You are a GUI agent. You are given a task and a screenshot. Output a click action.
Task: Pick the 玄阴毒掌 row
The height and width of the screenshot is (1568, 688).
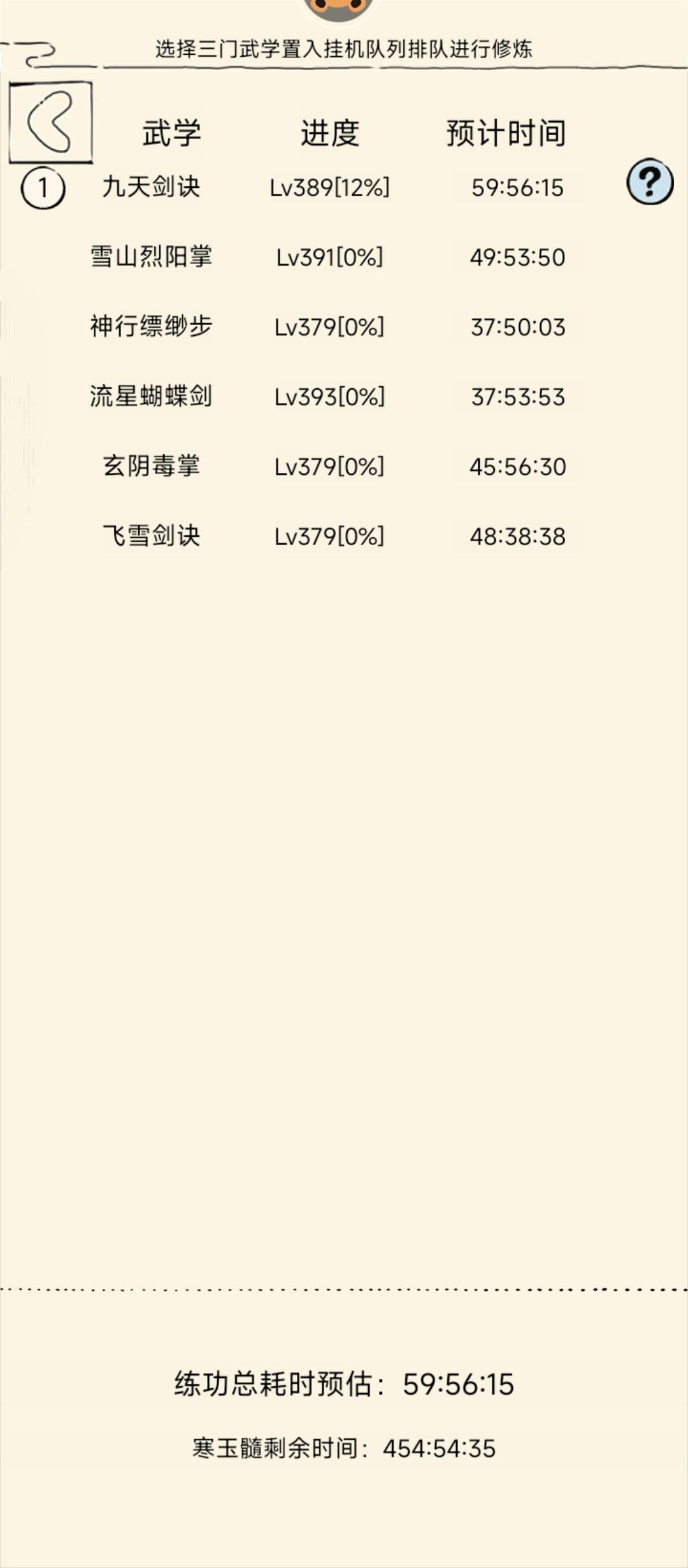(x=152, y=466)
